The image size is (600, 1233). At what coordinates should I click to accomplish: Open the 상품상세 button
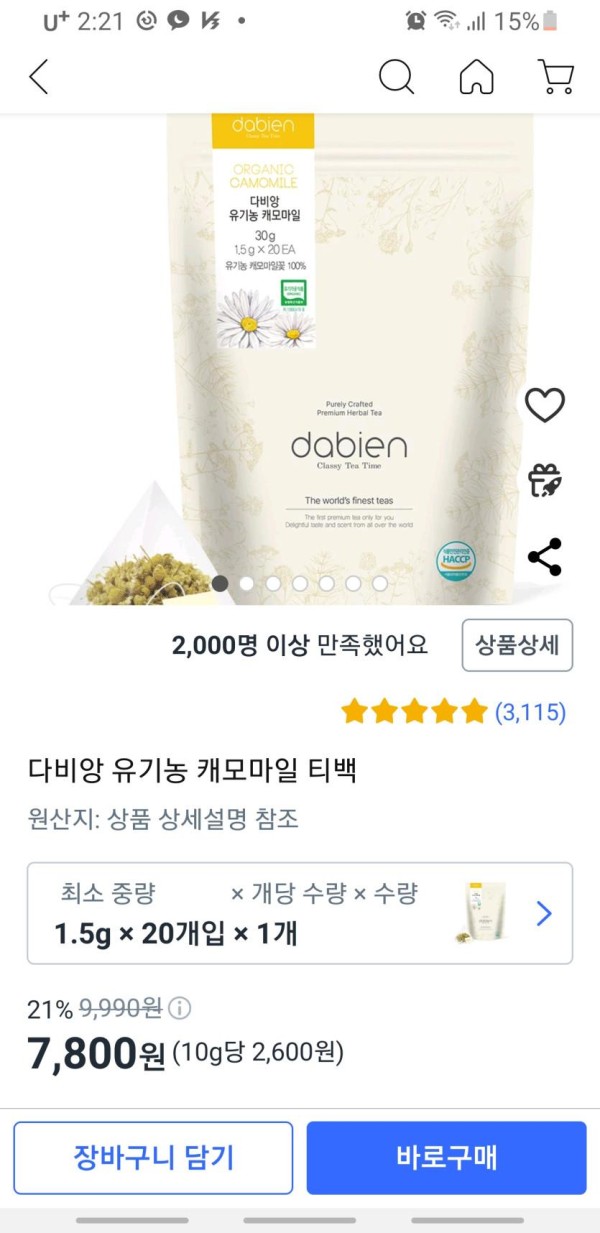[517, 646]
